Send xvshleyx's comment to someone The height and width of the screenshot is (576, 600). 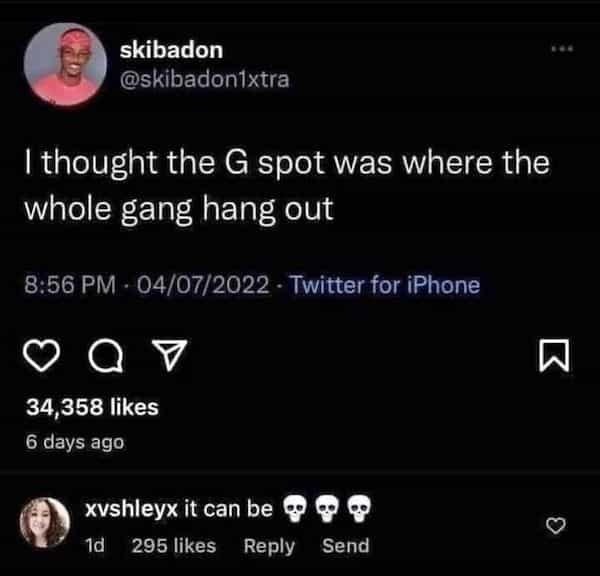click(x=344, y=546)
